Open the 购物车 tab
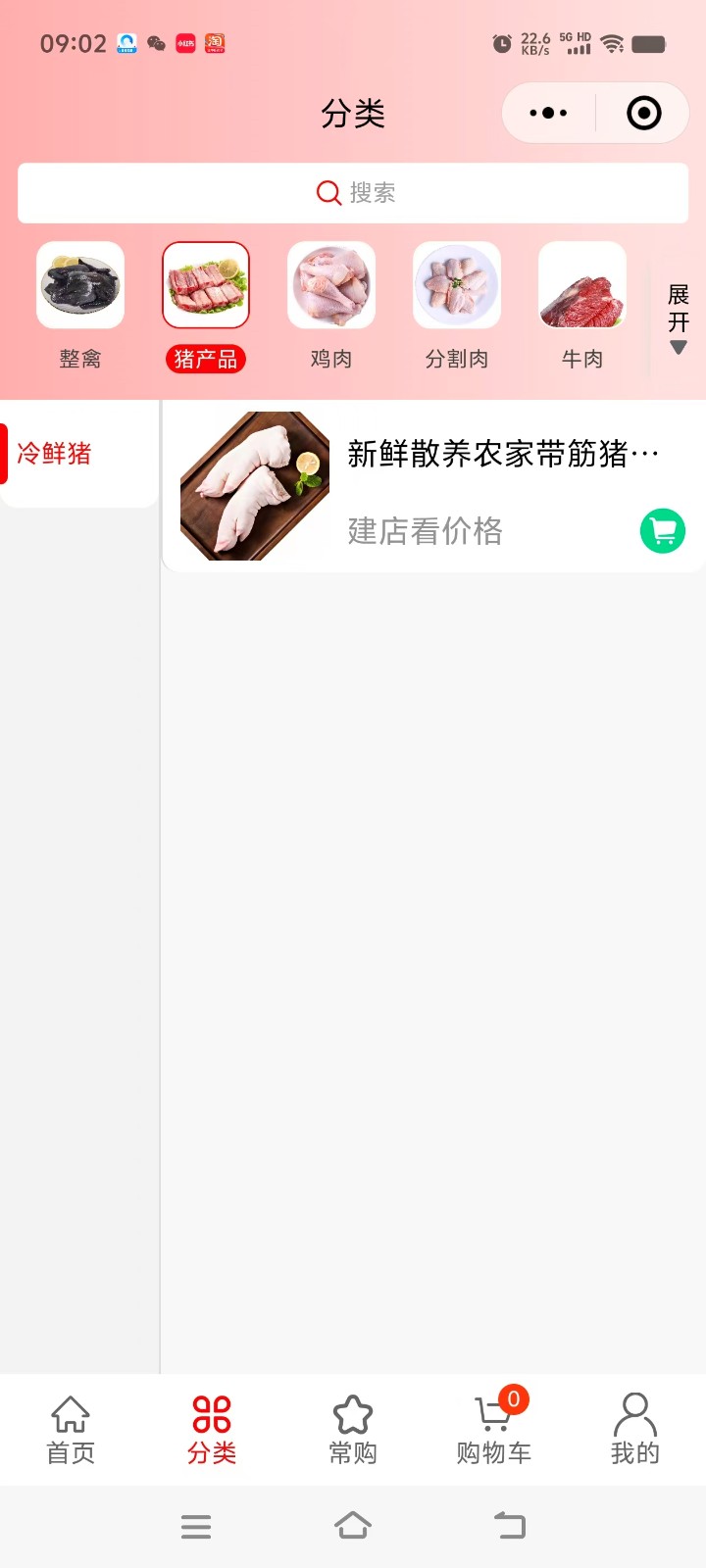The image size is (706, 1568). [494, 1430]
